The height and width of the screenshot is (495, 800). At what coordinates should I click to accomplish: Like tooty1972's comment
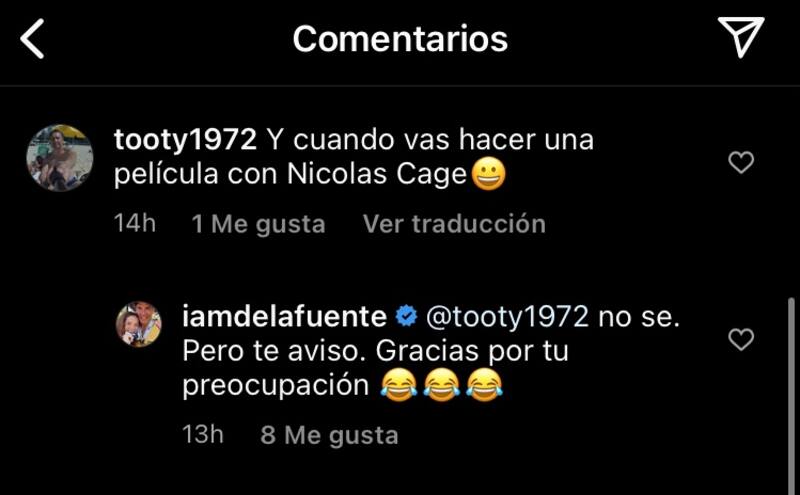[x=741, y=162]
